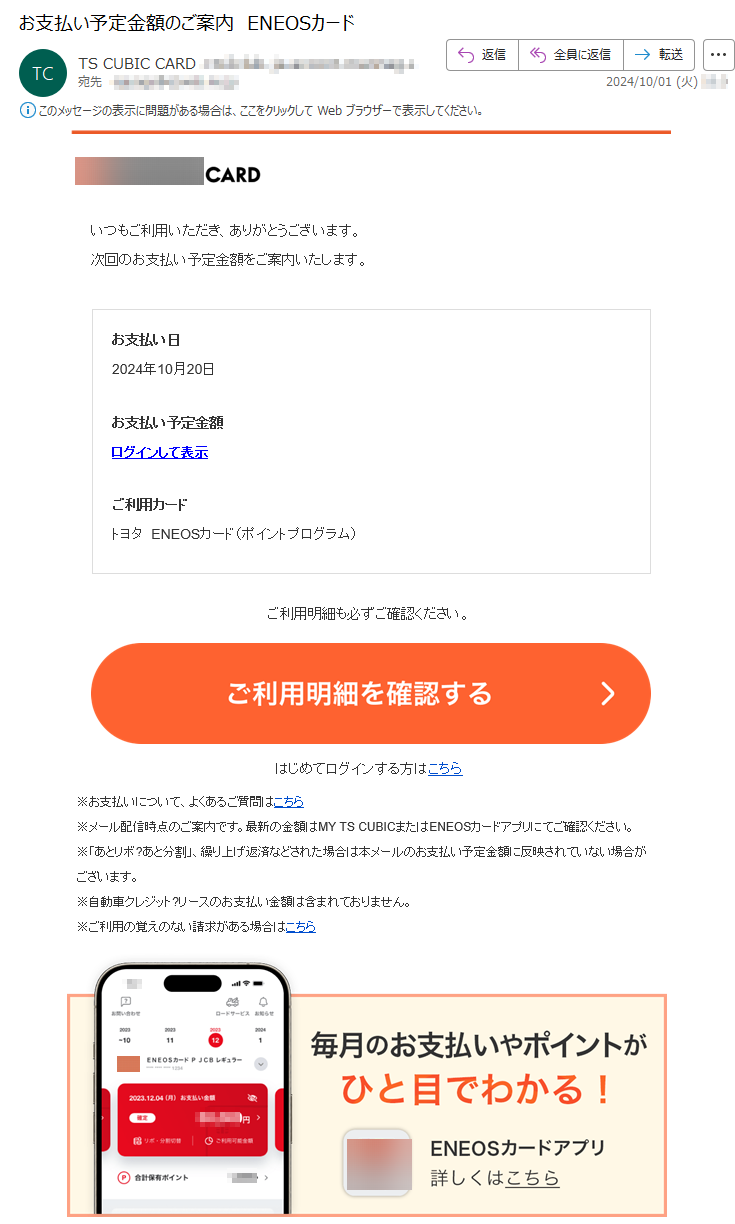
Task: Open the message in a web browser via info bar
Action: 252,110
